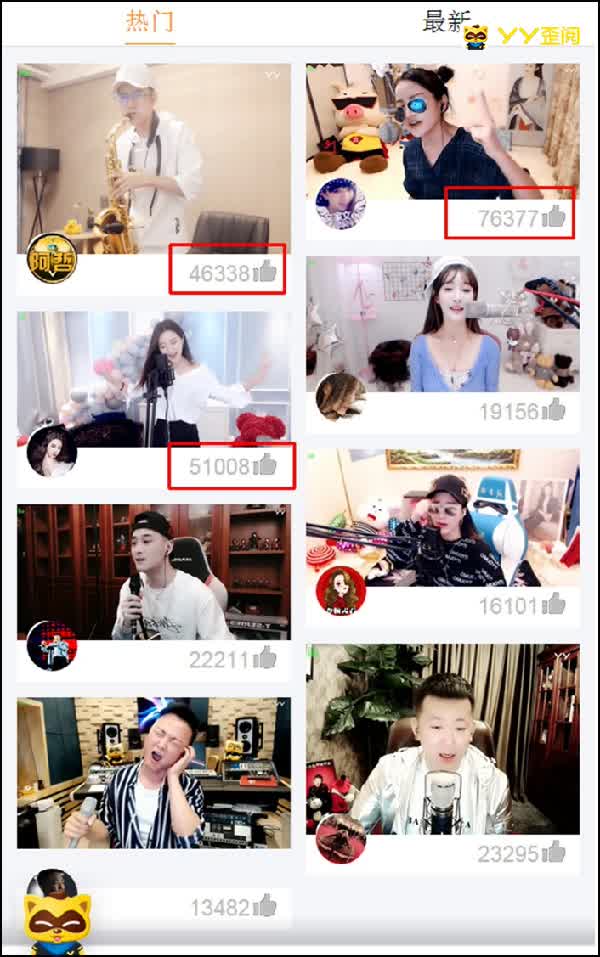Open the stream with 19156 likes

coord(442,324)
